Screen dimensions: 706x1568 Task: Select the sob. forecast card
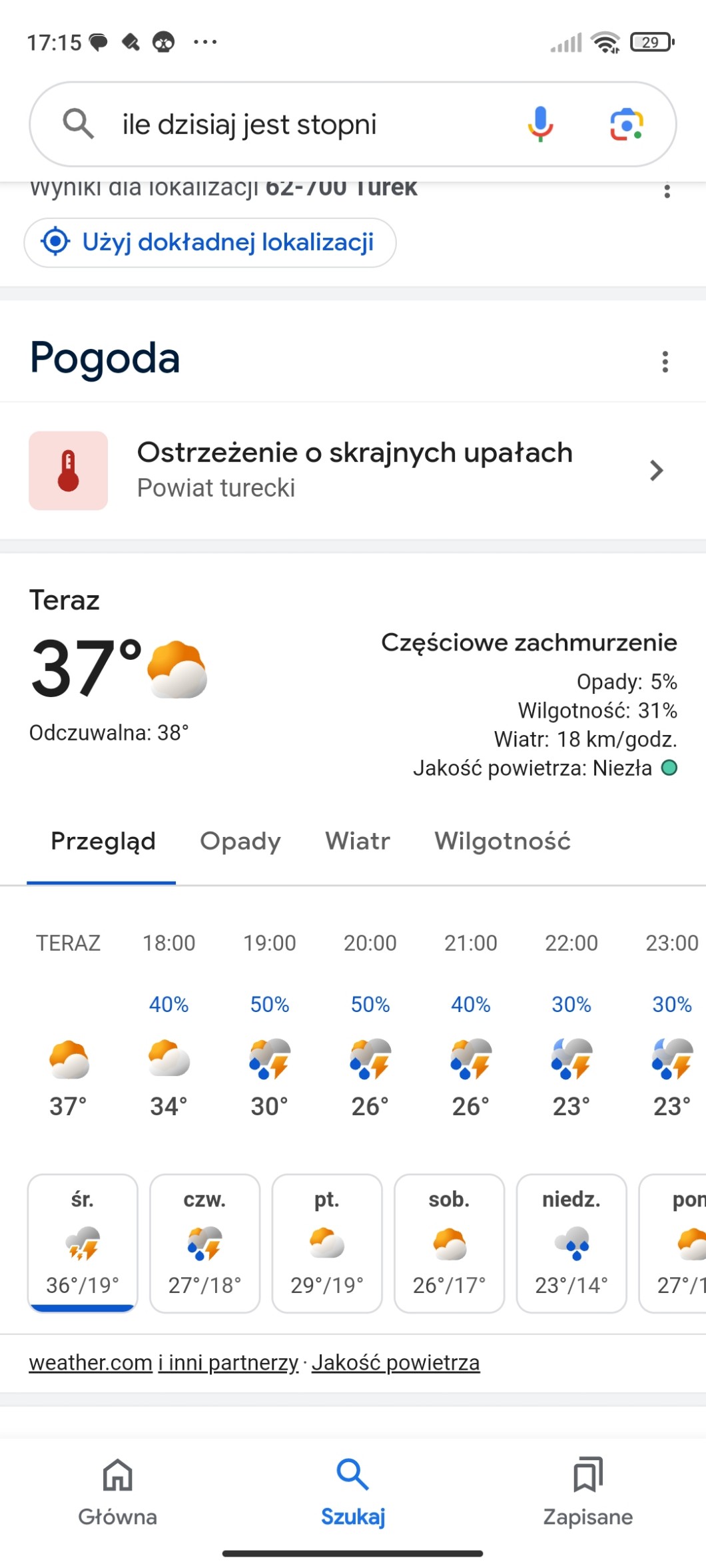pos(449,1243)
